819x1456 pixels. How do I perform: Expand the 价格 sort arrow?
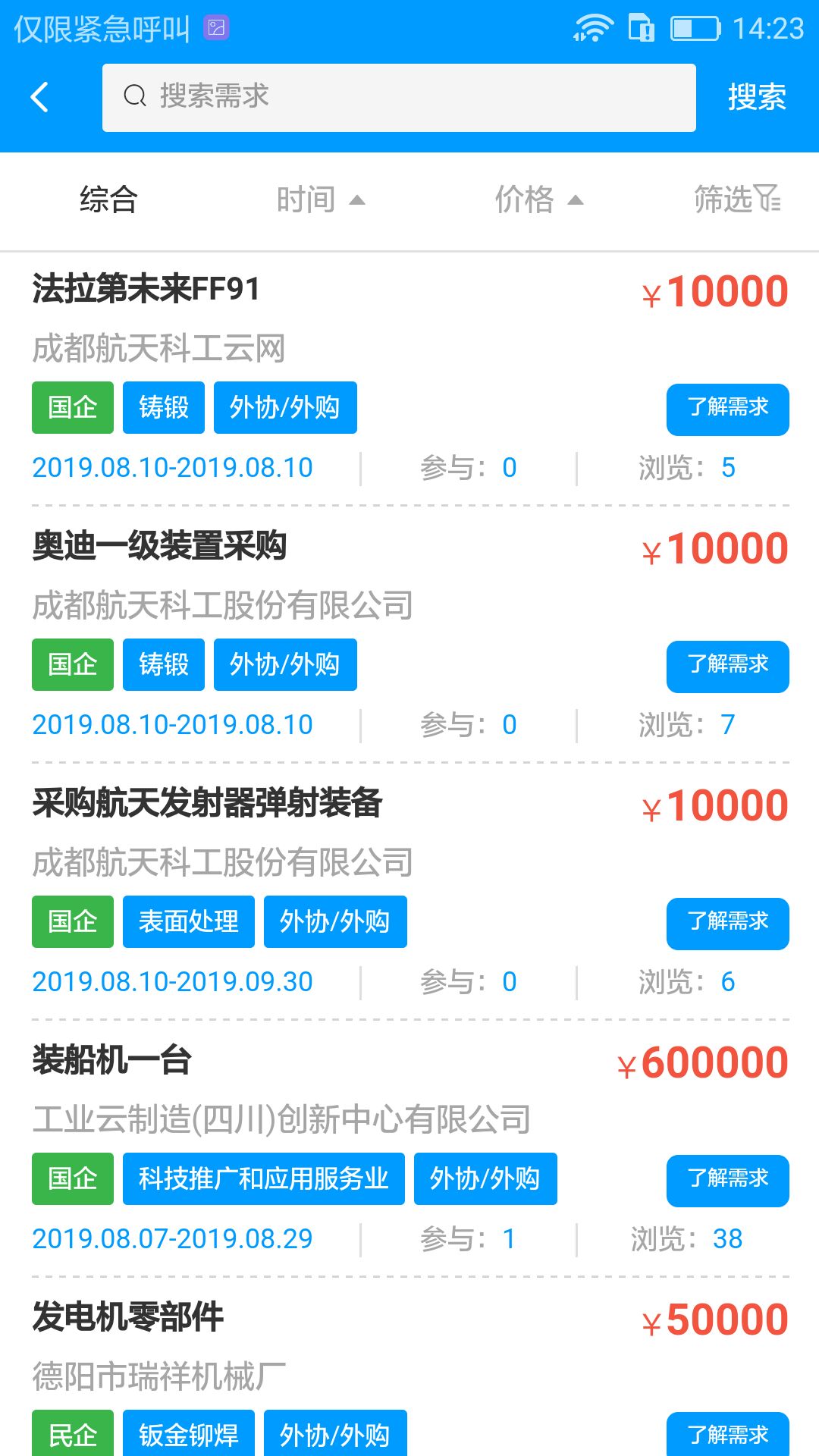[x=576, y=199]
